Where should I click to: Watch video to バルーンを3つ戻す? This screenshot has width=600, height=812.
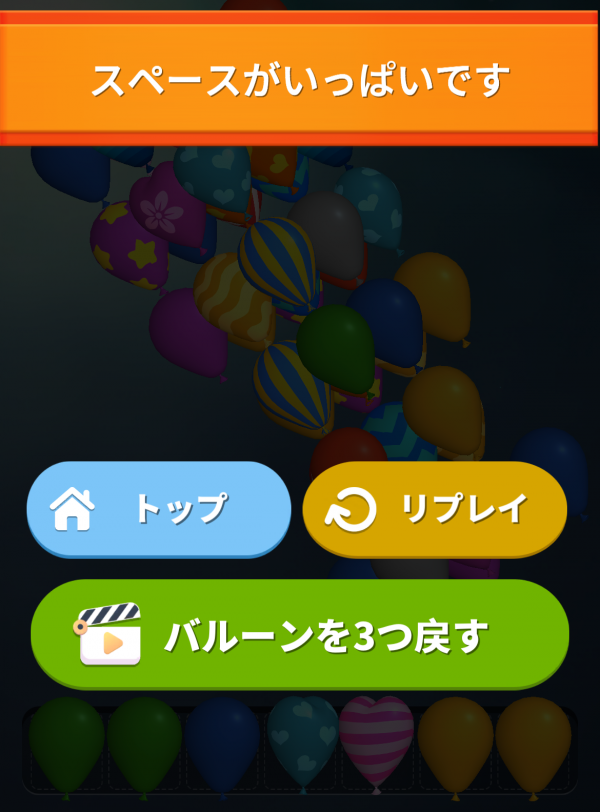(300, 634)
